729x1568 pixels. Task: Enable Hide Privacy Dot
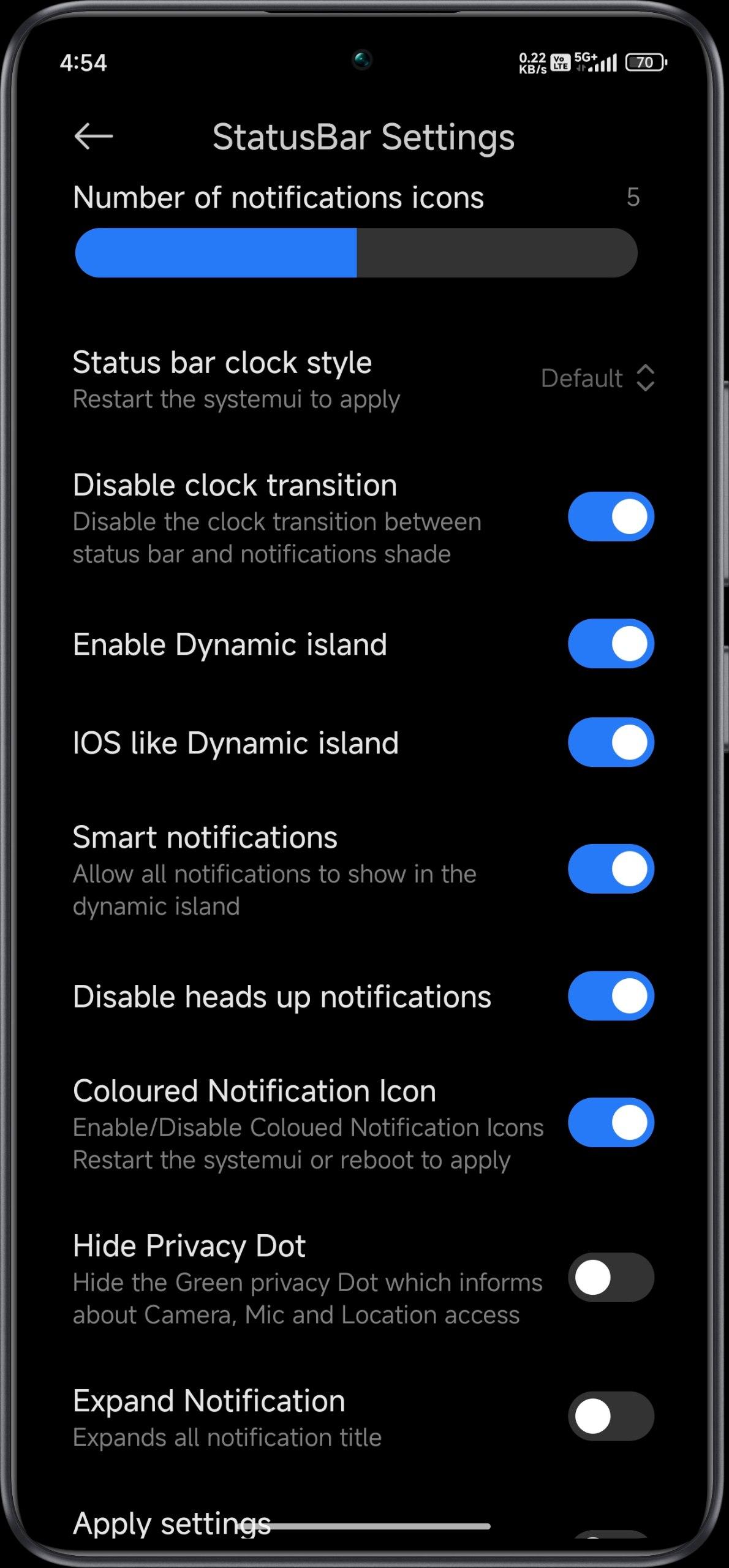611,1278
